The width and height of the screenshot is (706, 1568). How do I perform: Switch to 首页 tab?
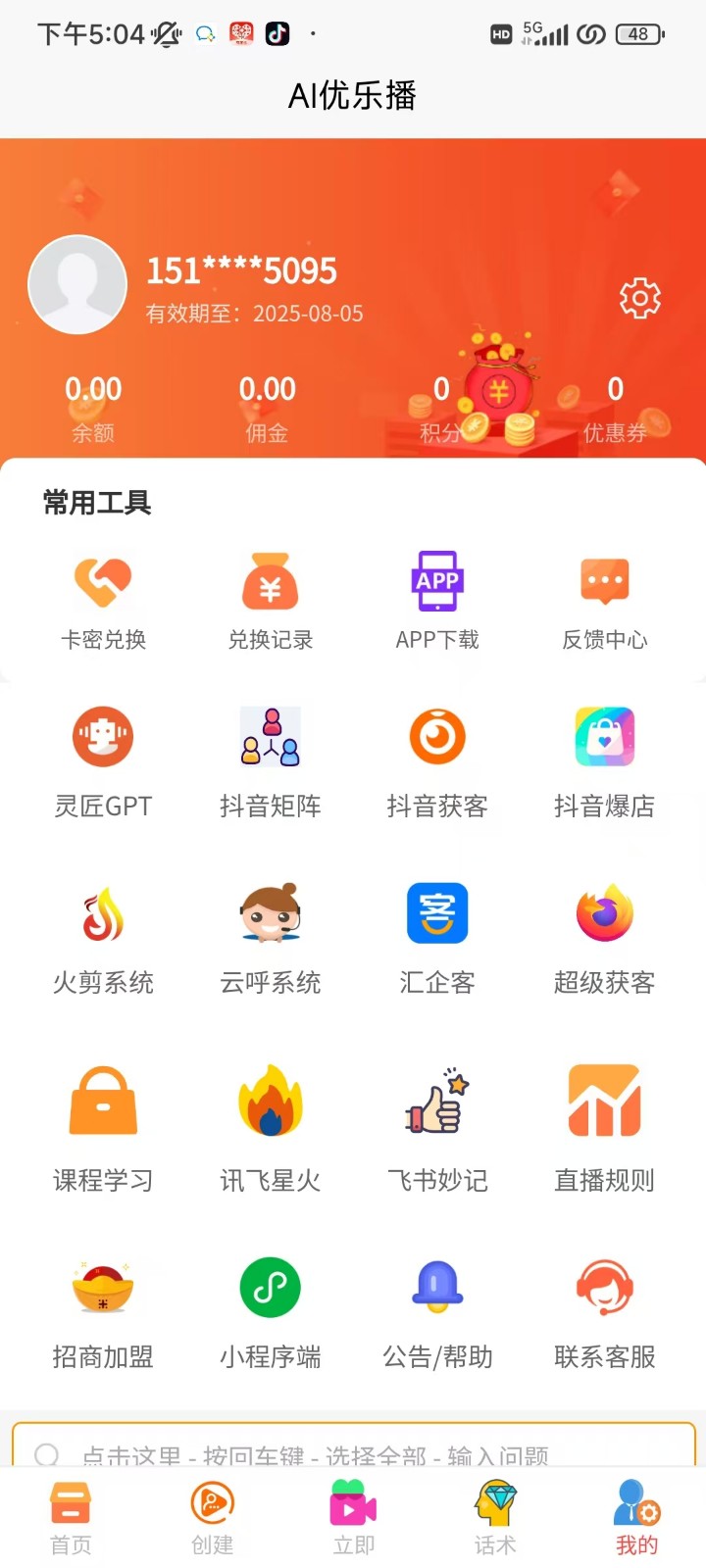[71, 1518]
